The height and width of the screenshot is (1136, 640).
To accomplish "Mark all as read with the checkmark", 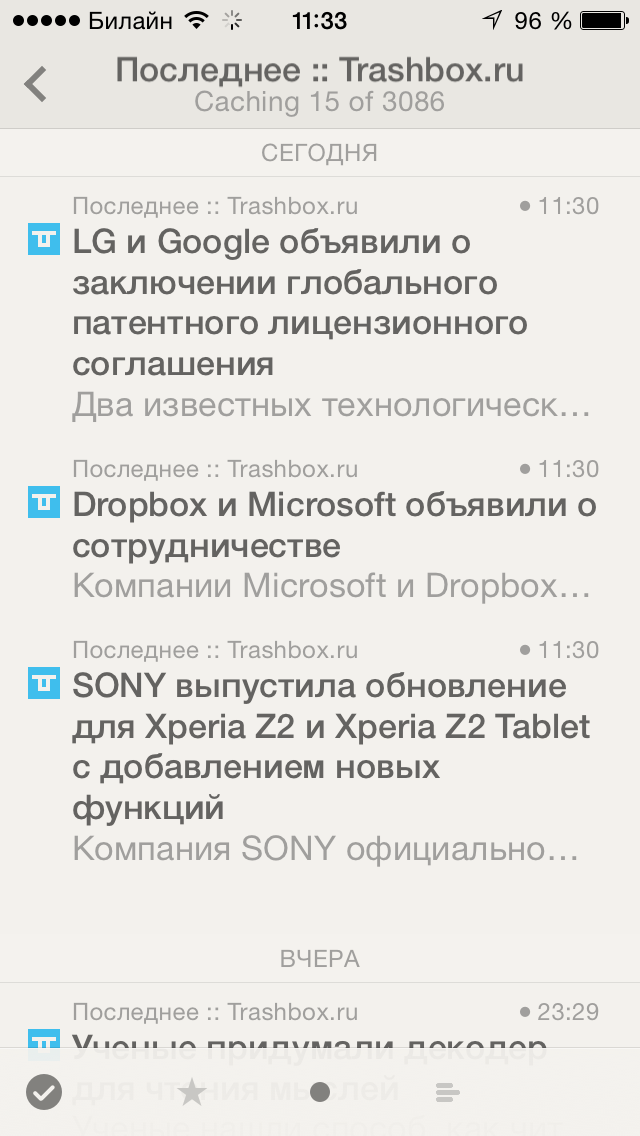I will click(44, 1091).
